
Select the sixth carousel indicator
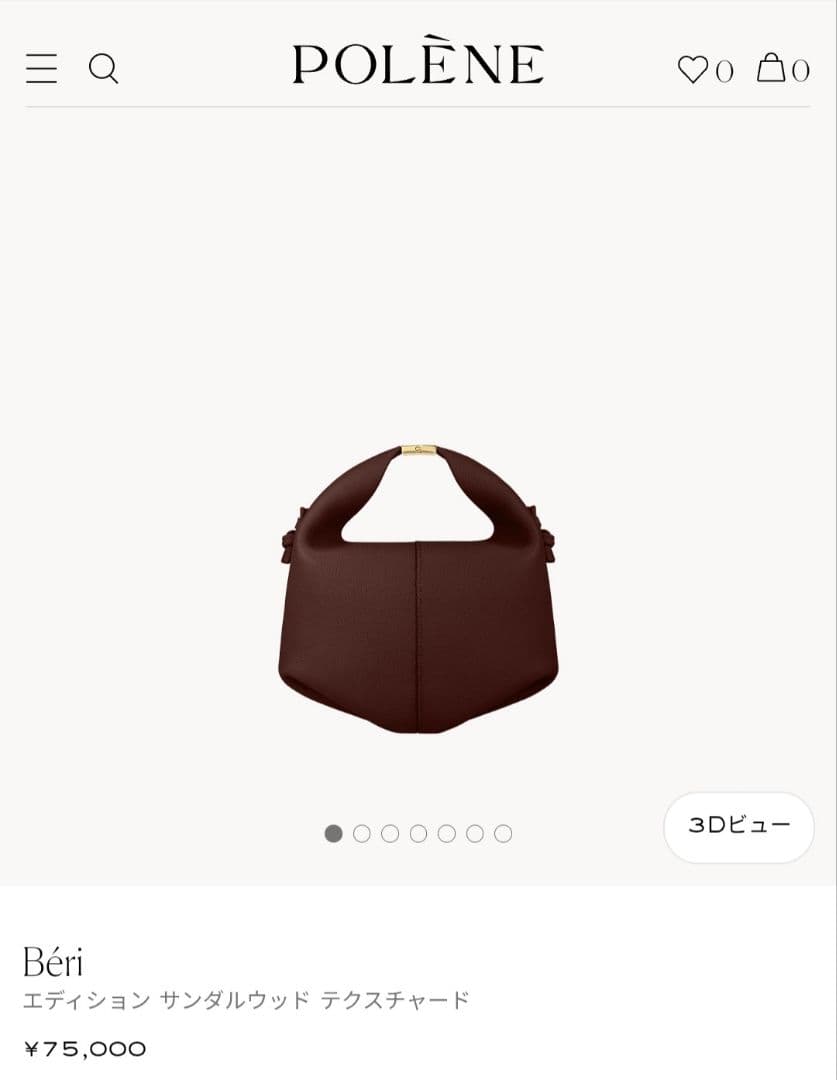point(473,833)
